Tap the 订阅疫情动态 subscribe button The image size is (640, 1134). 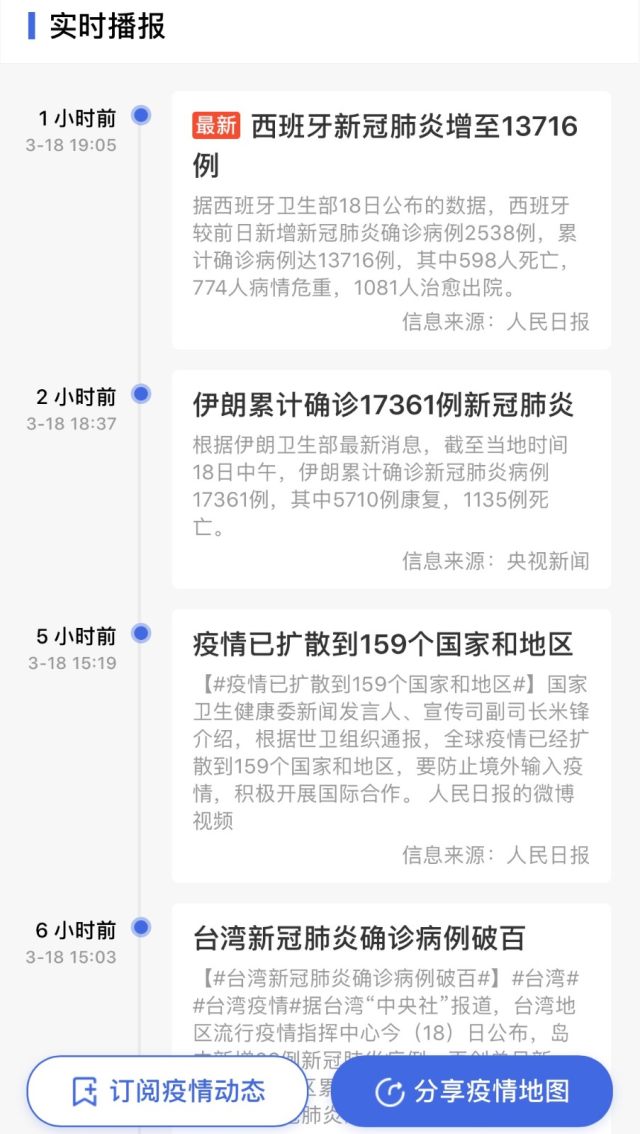pos(167,1091)
